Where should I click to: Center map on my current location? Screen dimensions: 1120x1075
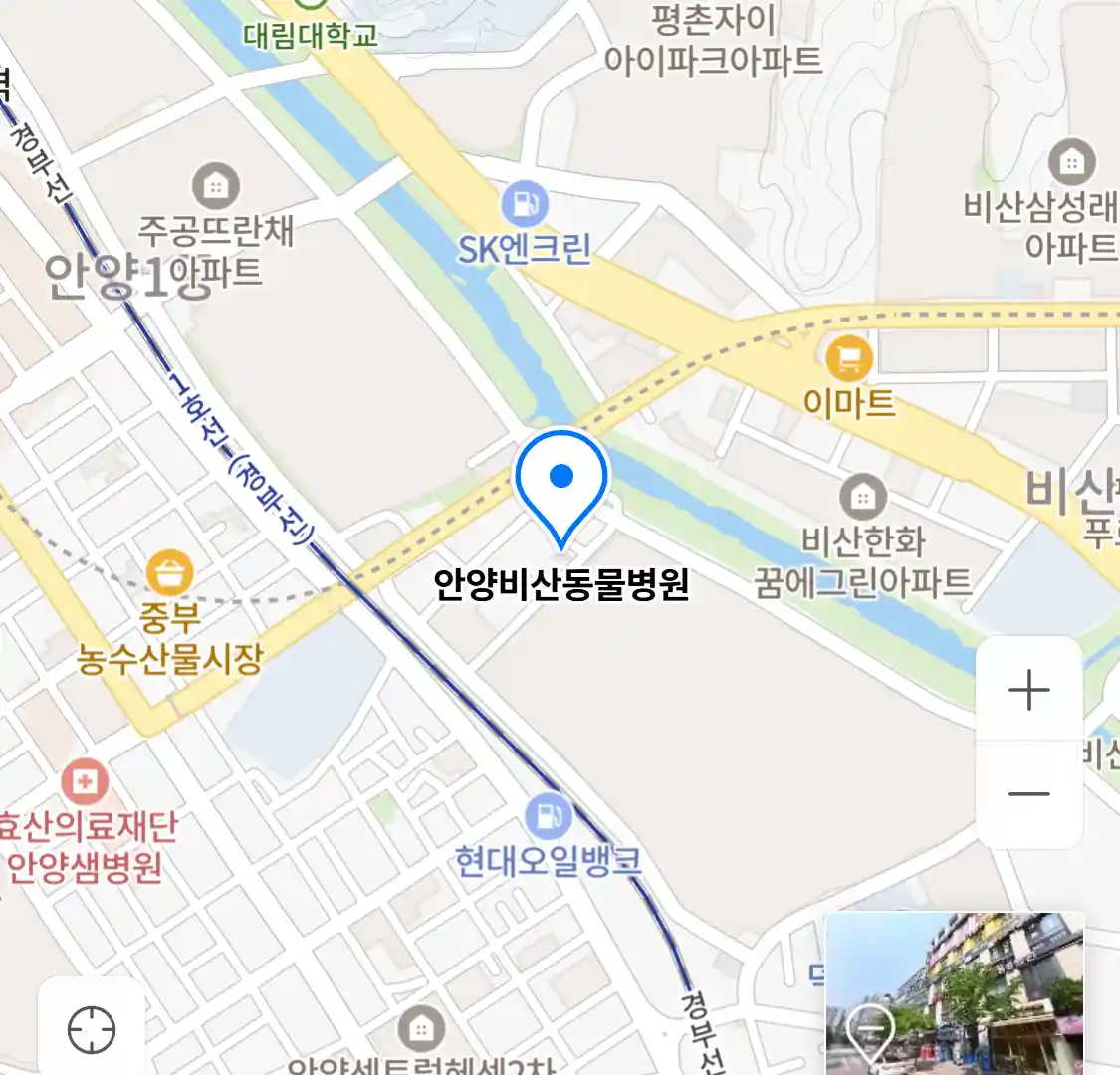point(92,1029)
